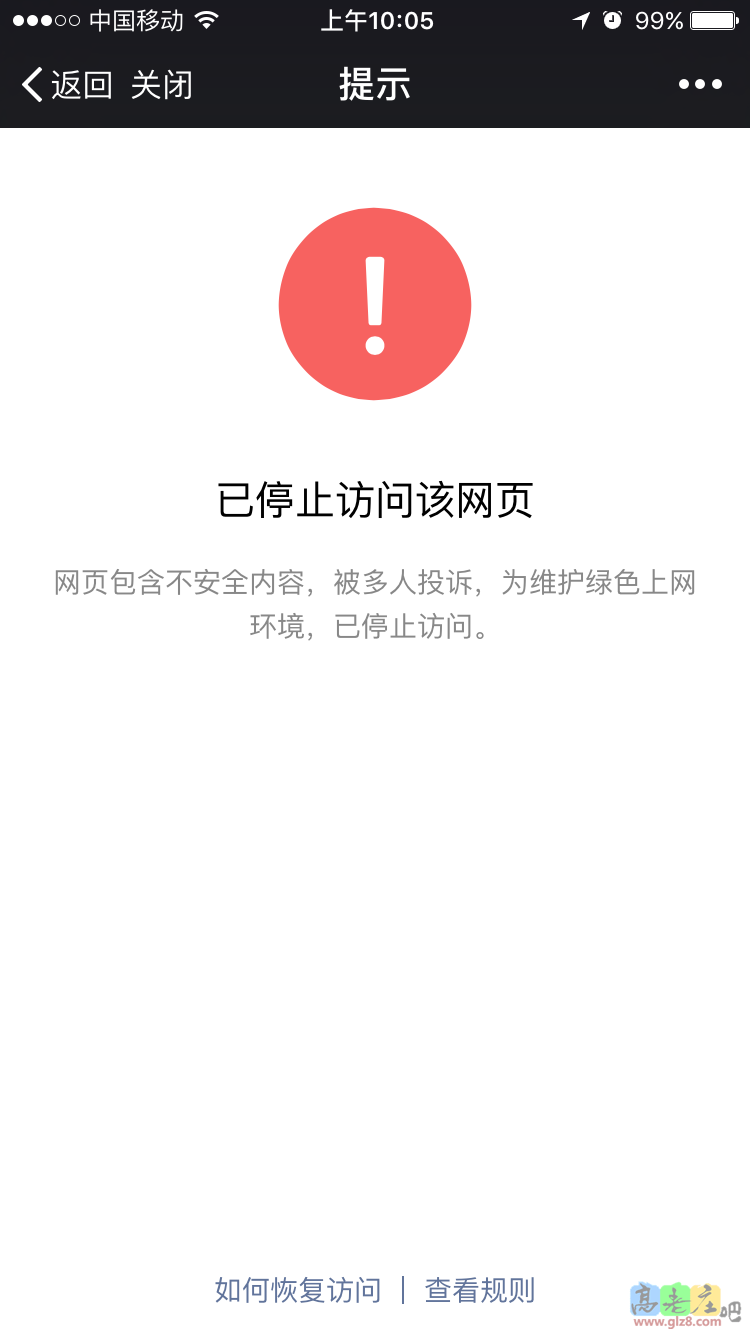Tap the 已停止访问该网页 heading

pos(375,500)
